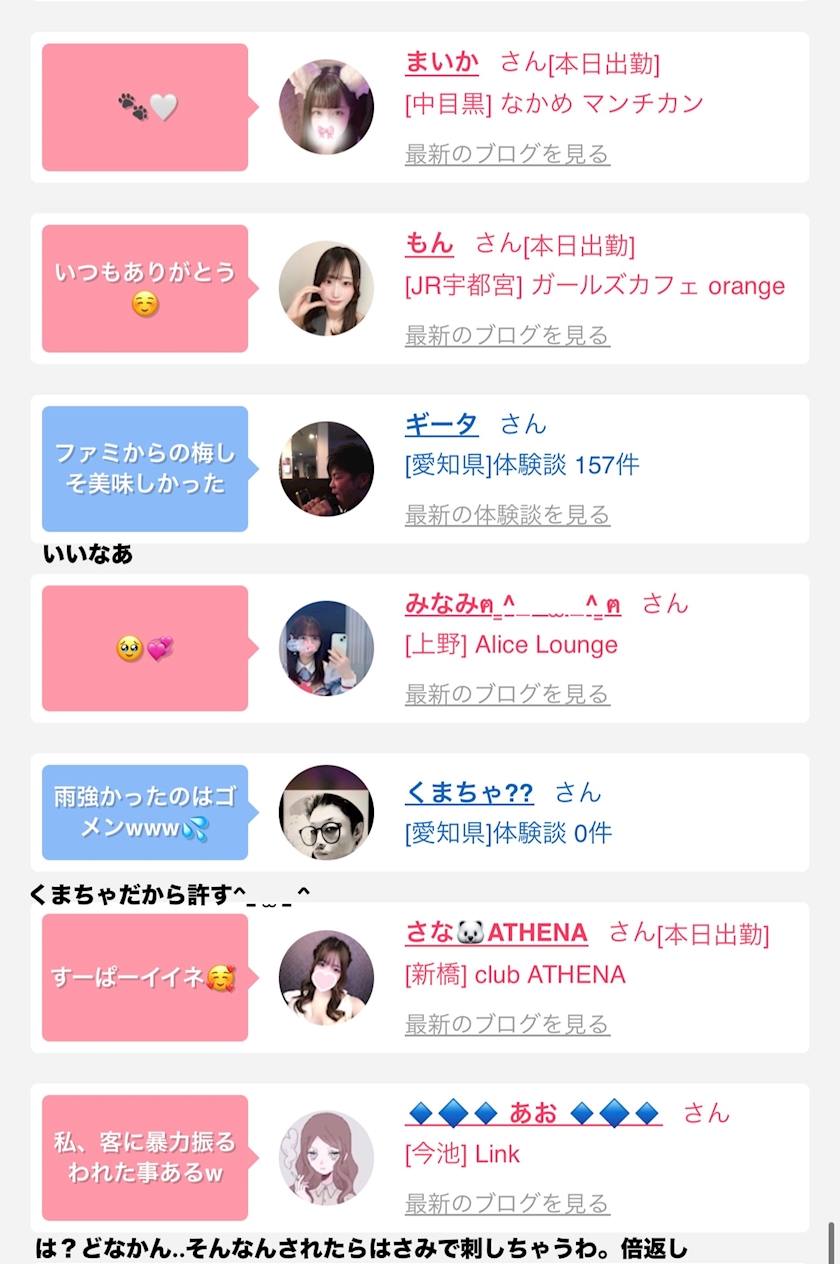Tap さな ATHENA's round profile photo
840x1264 pixels.
click(326, 978)
